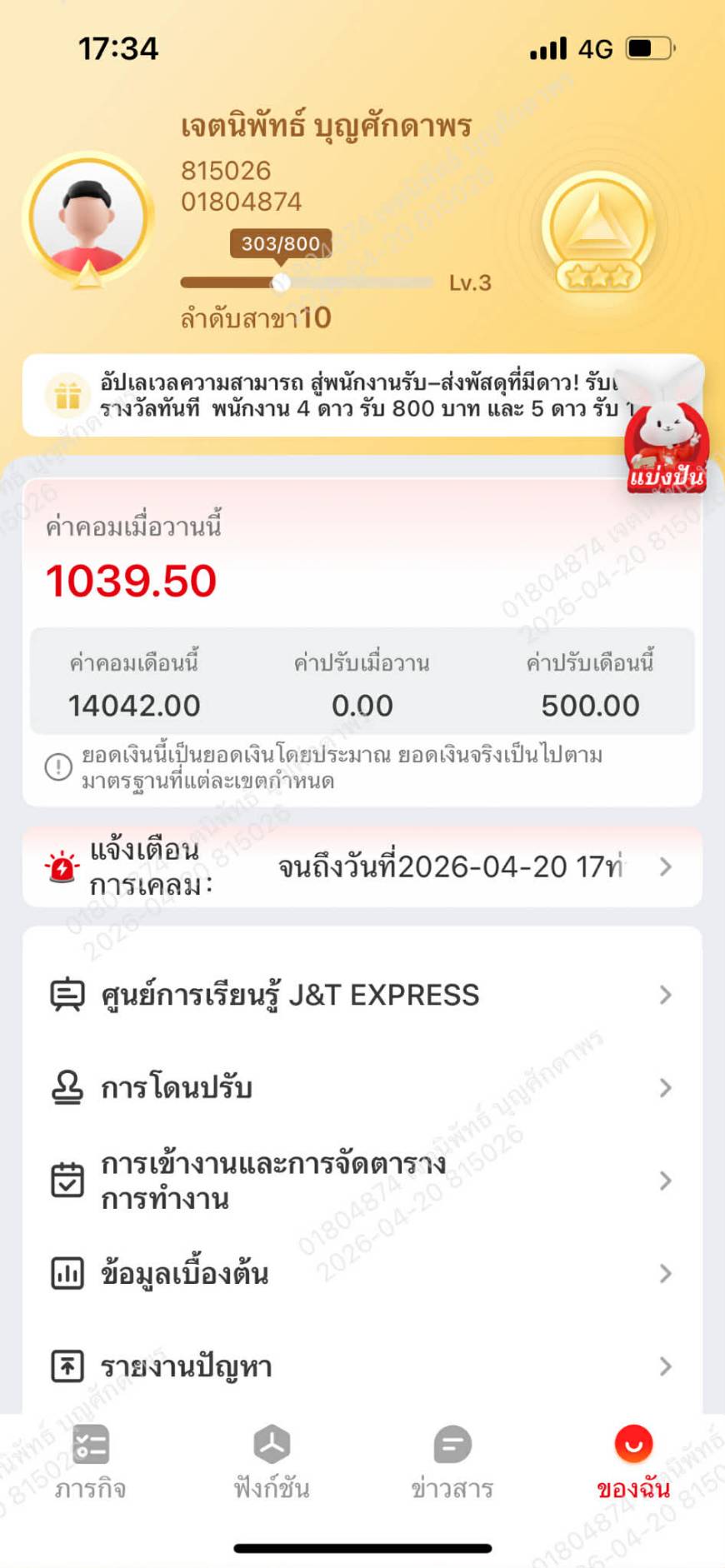The height and width of the screenshot is (1568, 725).
Task: Switch to the ภารกิจ tab
Action: click(90, 1462)
